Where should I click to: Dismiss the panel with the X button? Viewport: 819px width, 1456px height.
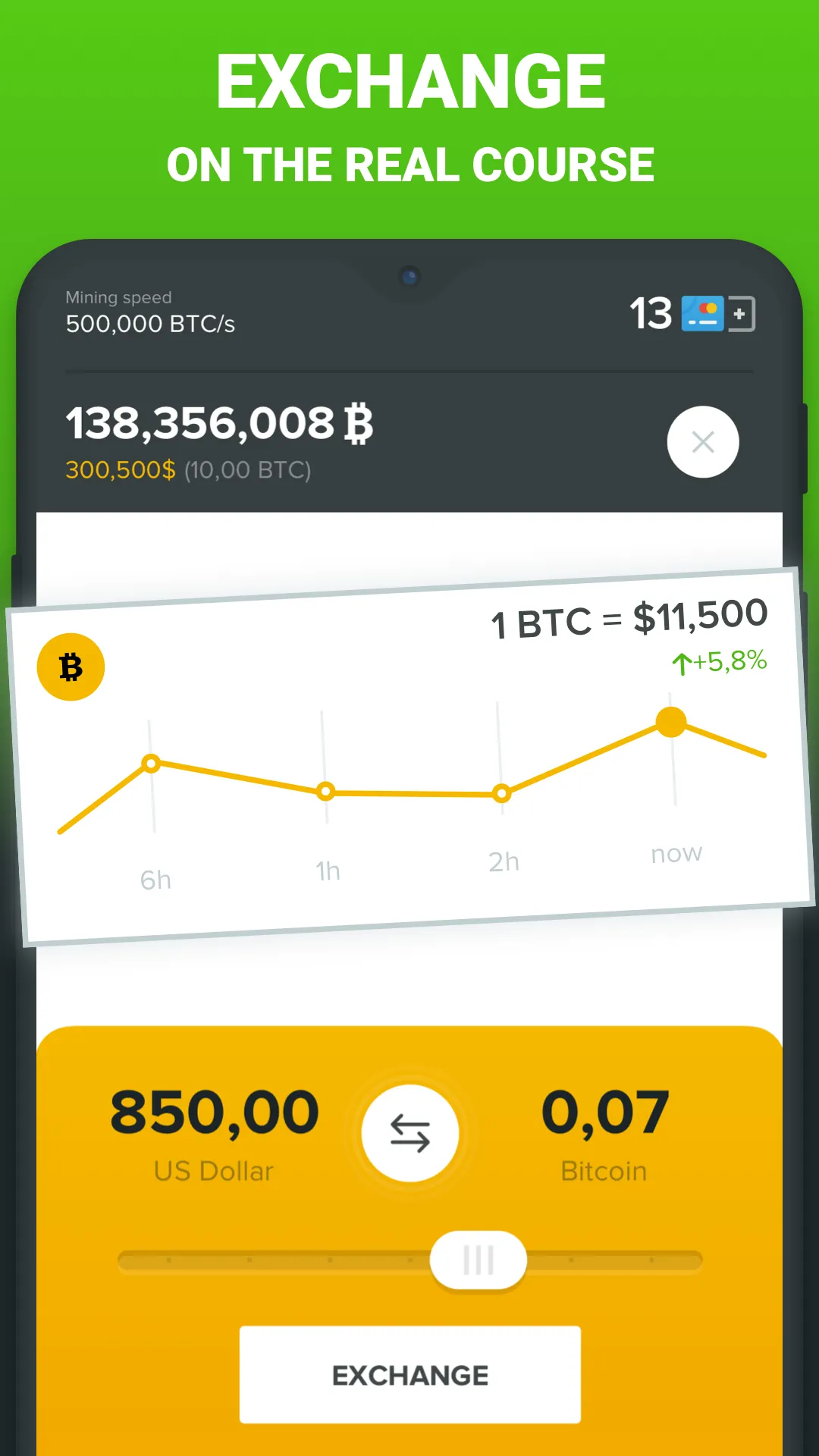[703, 442]
